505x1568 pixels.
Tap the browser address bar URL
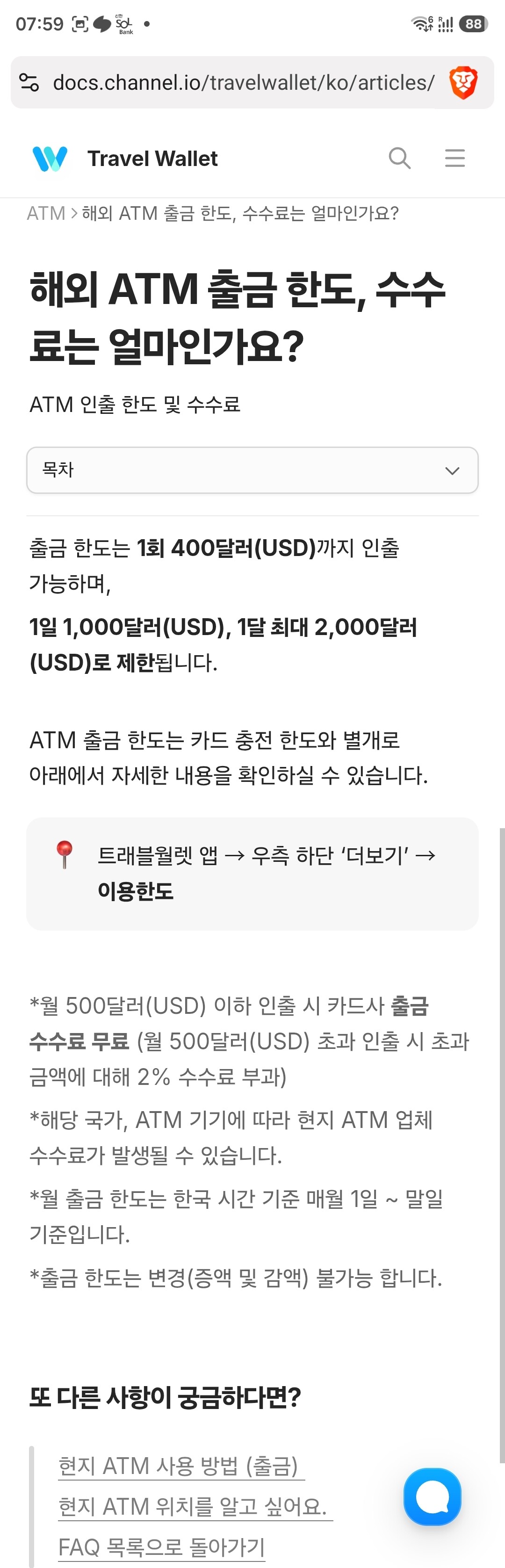[x=243, y=83]
